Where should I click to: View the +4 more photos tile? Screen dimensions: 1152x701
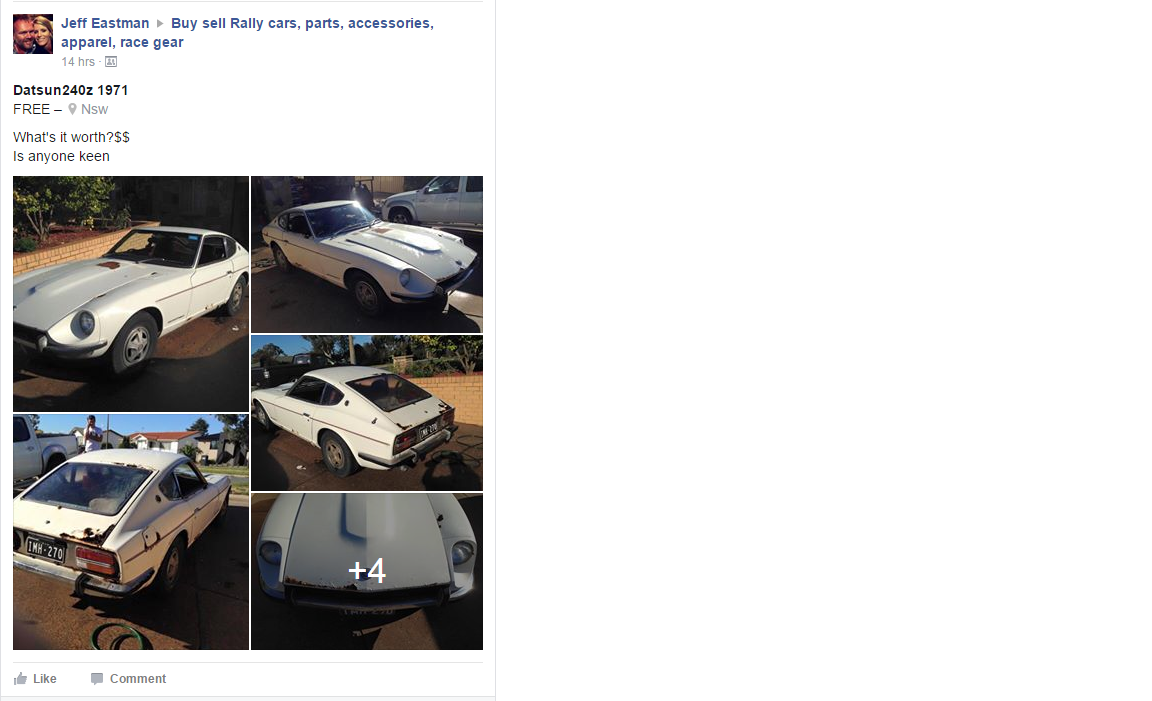366,571
